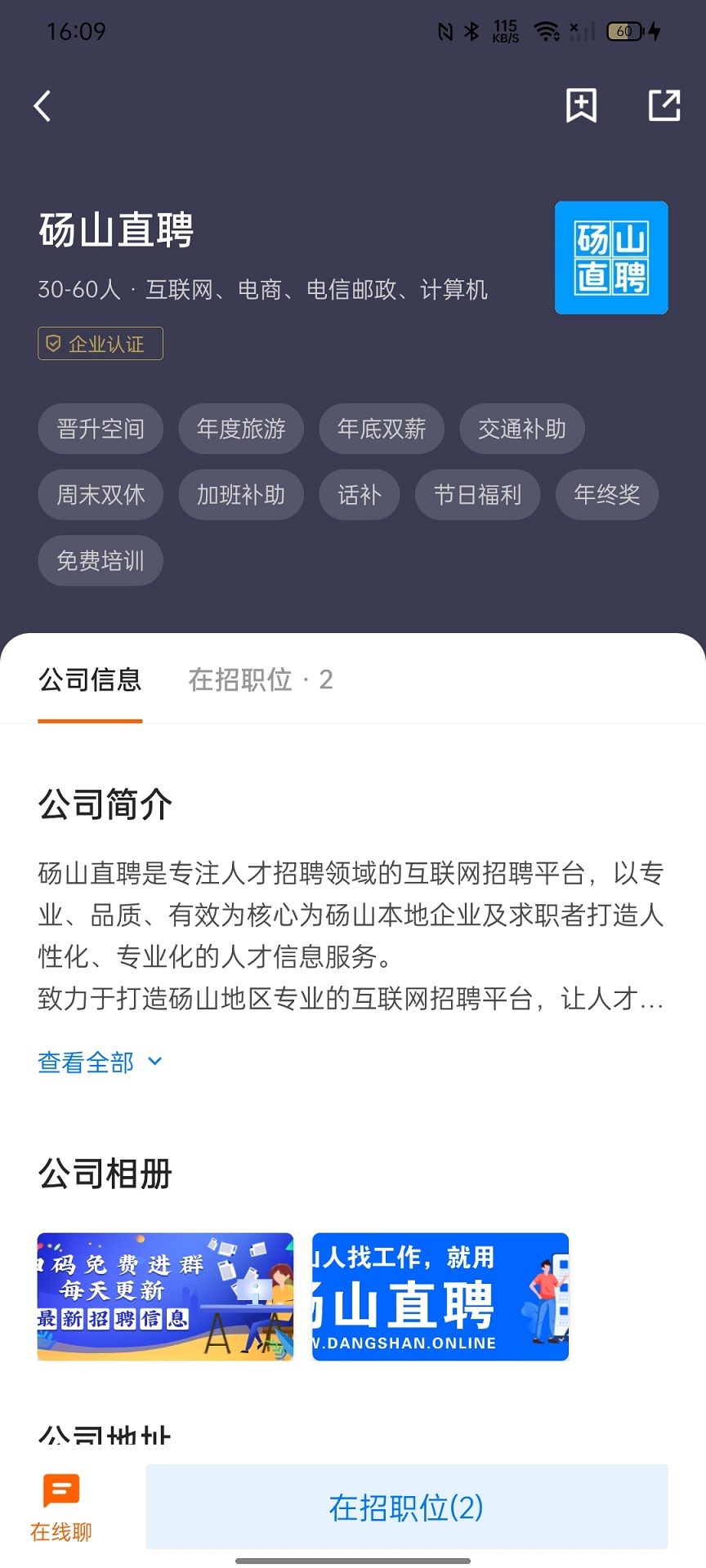706x1568 pixels.
Task: Tap the 年度旅游 welfare label
Action: (240, 429)
